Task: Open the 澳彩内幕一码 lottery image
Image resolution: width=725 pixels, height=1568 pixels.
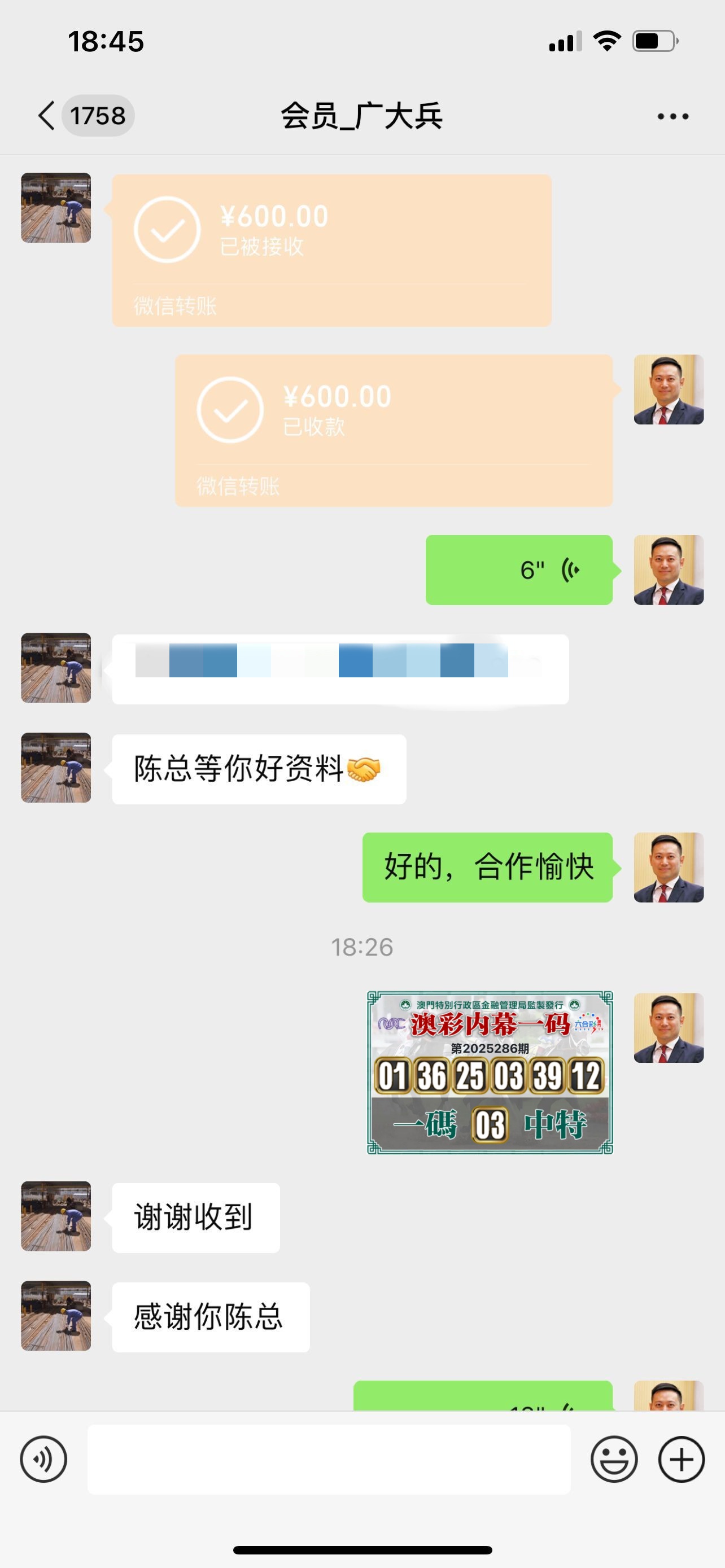Action: [x=490, y=1072]
